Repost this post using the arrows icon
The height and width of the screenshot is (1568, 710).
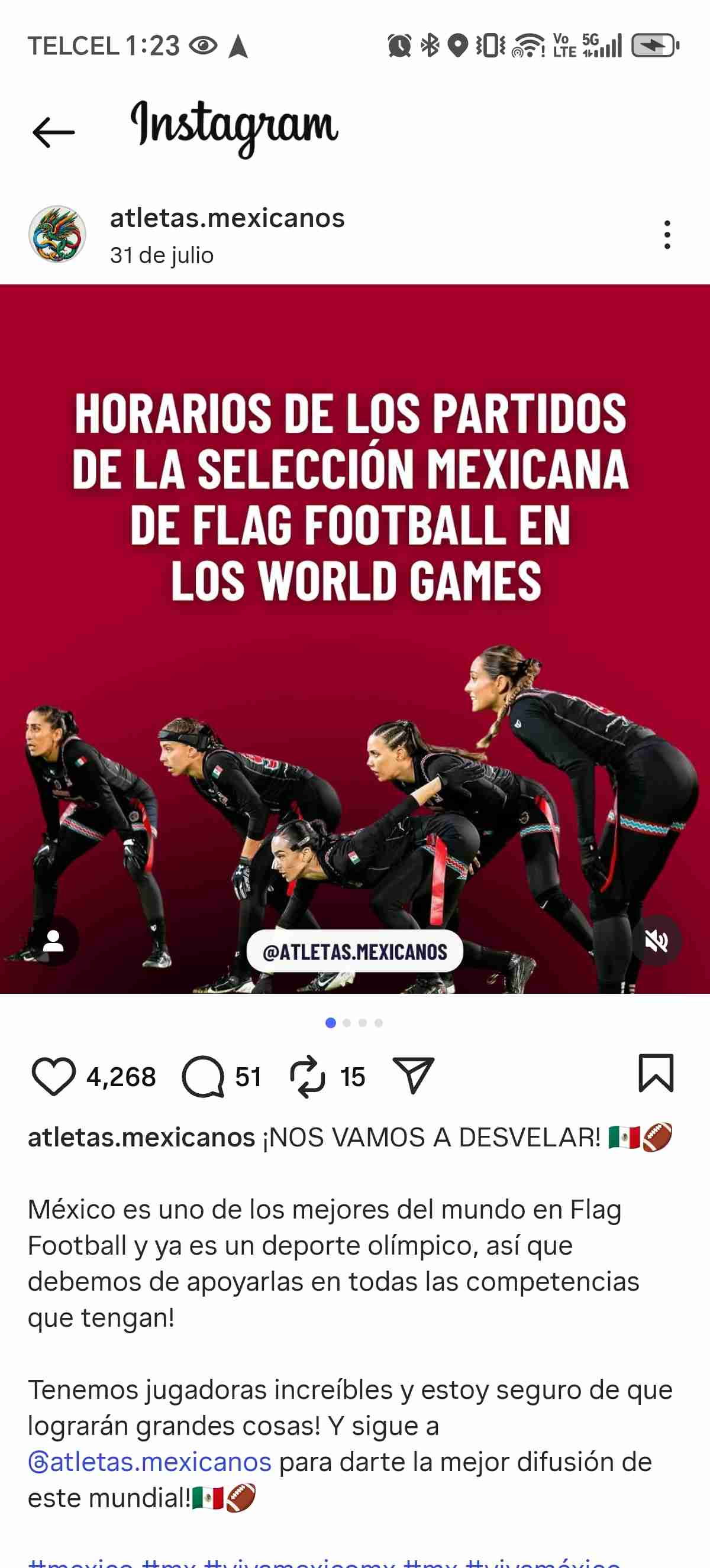tap(308, 1076)
